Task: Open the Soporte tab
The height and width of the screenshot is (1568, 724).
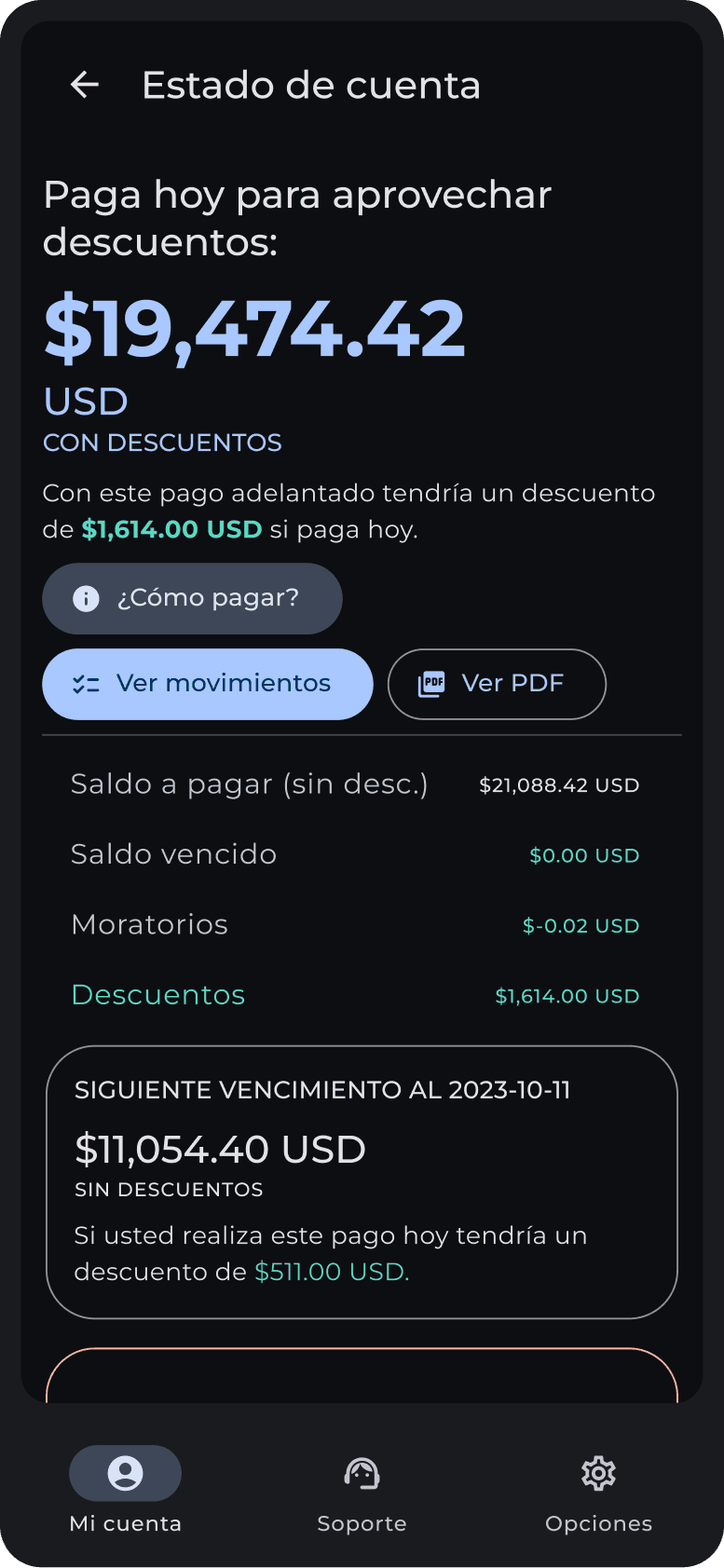Action: [362, 1489]
